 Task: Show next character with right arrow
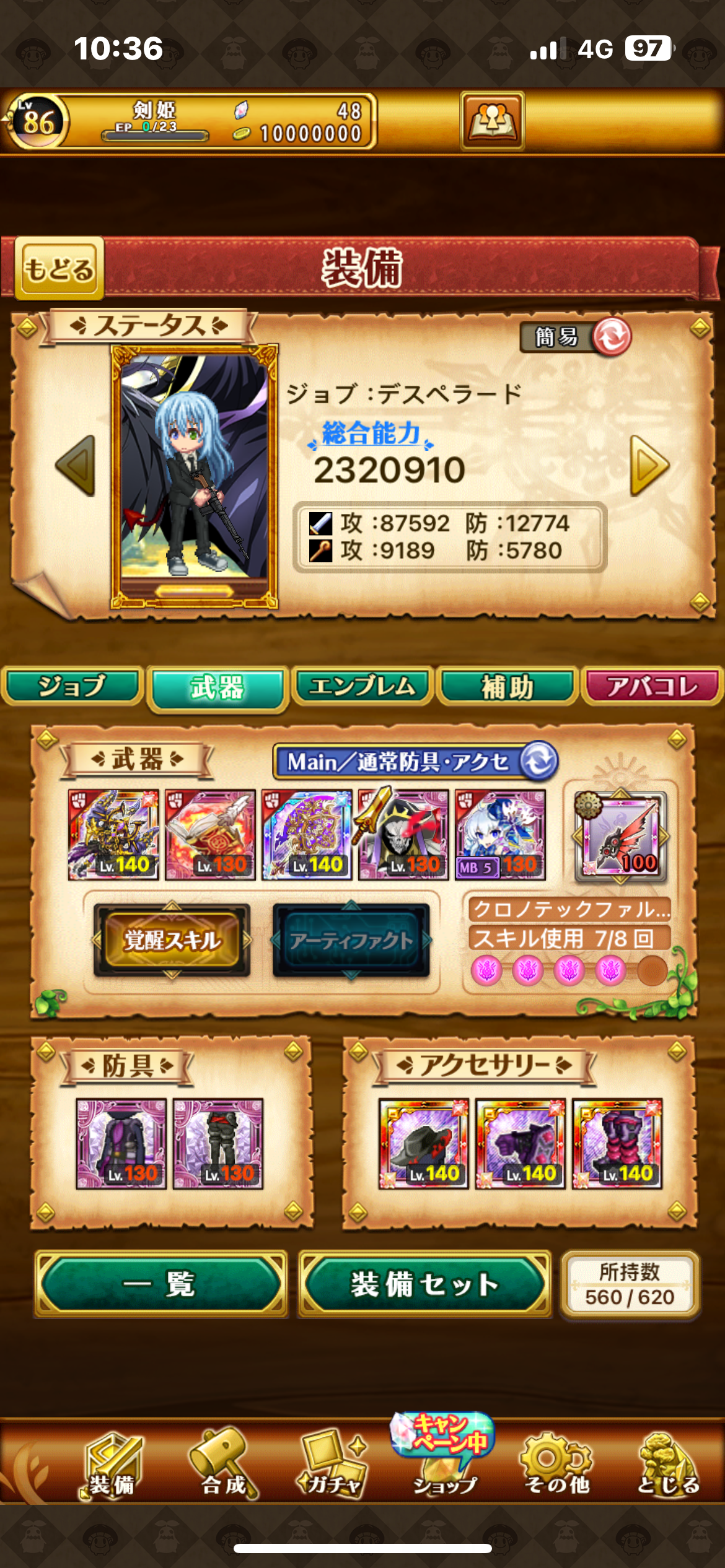pyautogui.click(x=649, y=466)
